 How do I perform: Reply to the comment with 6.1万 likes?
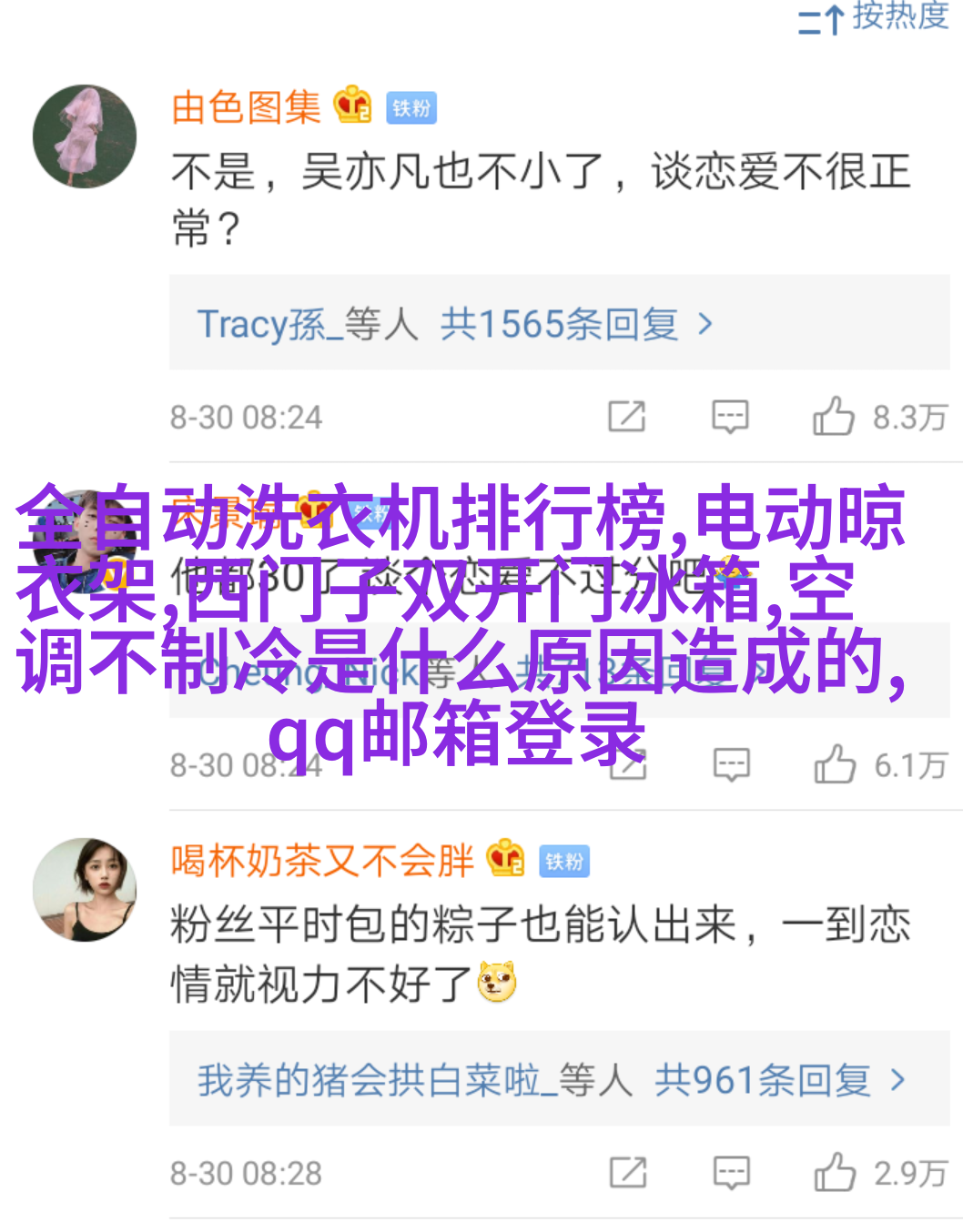tap(732, 764)
